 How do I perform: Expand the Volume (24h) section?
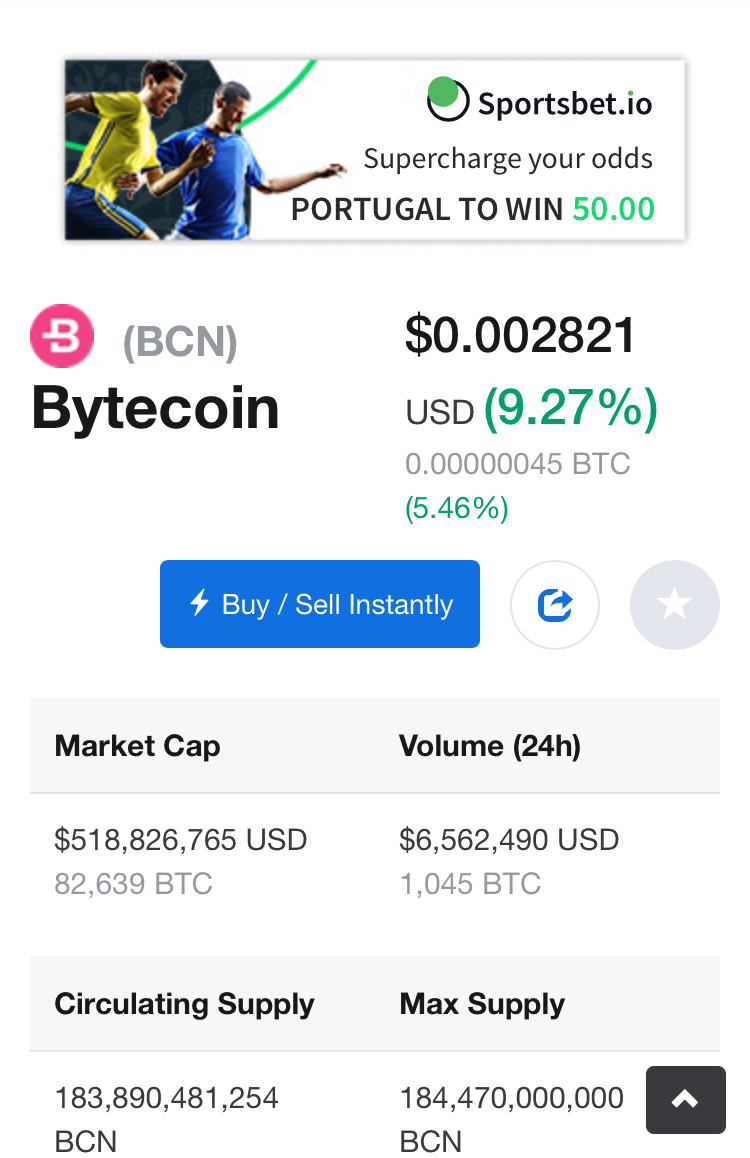[x=489, y=745]
